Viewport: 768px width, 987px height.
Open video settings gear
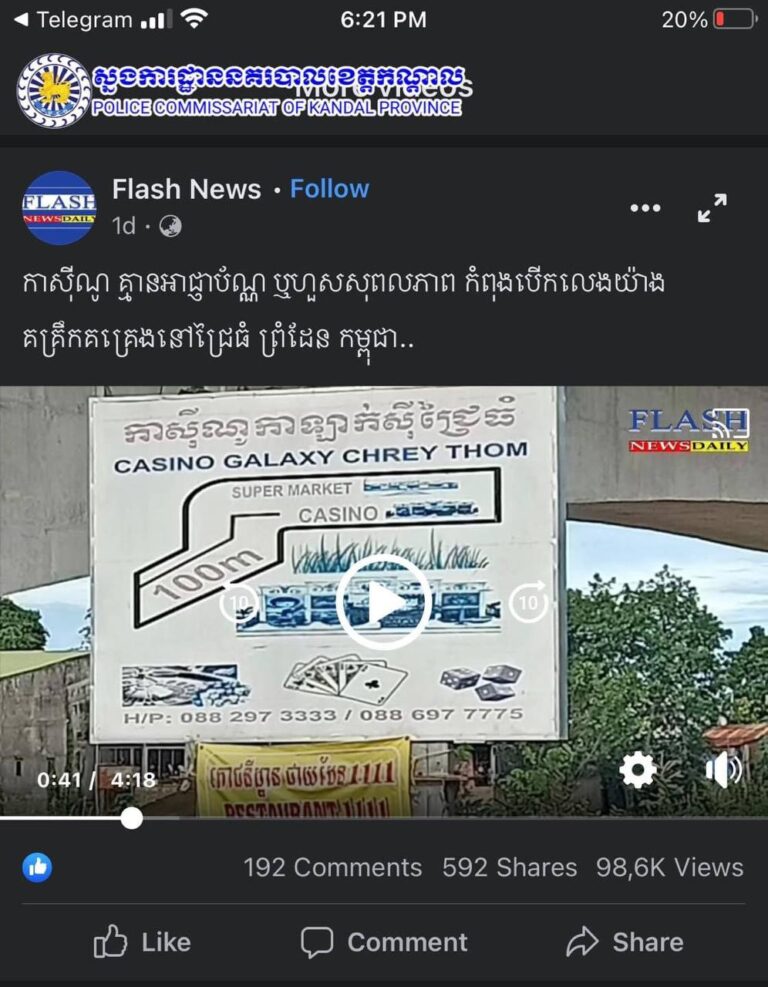tap(638, 770)
